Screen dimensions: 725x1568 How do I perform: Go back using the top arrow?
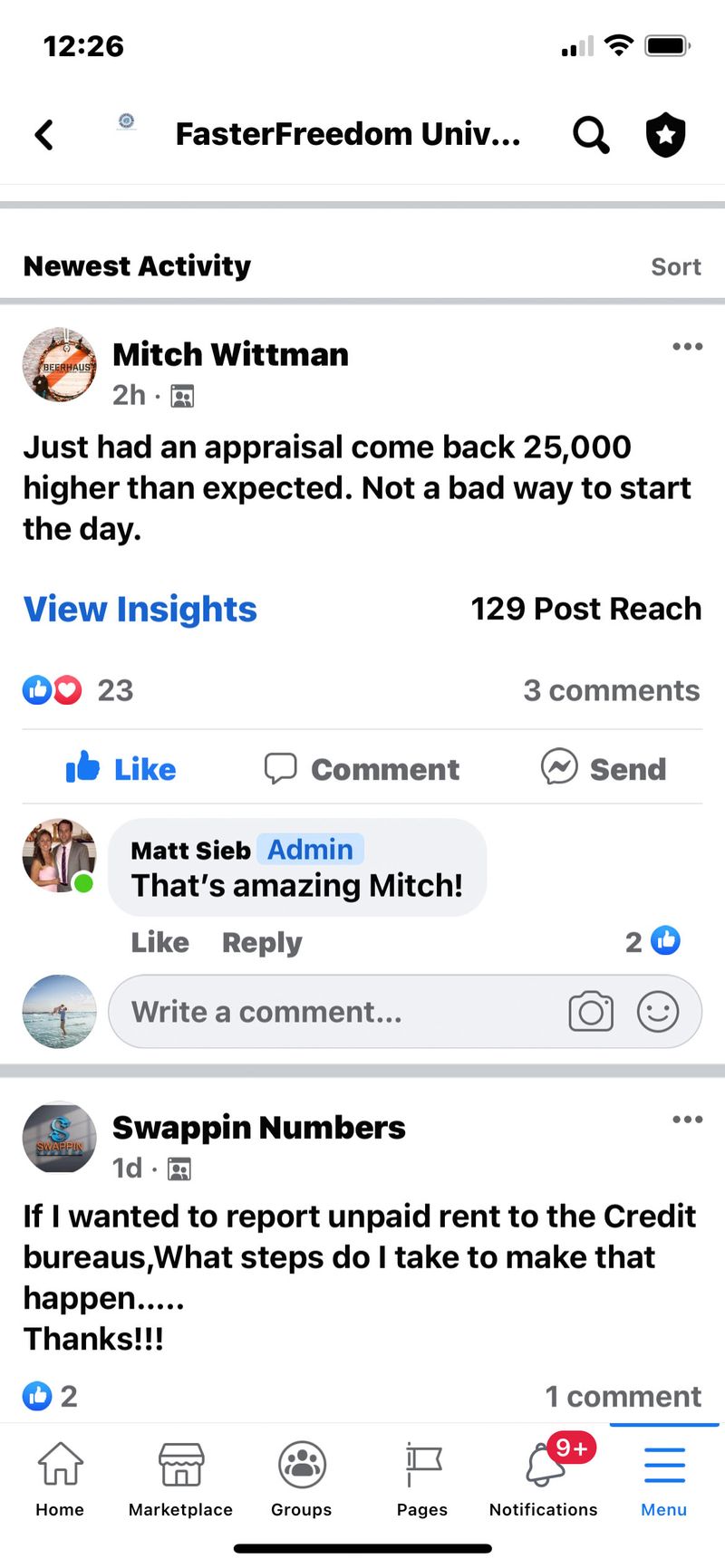tap(44, 135)
